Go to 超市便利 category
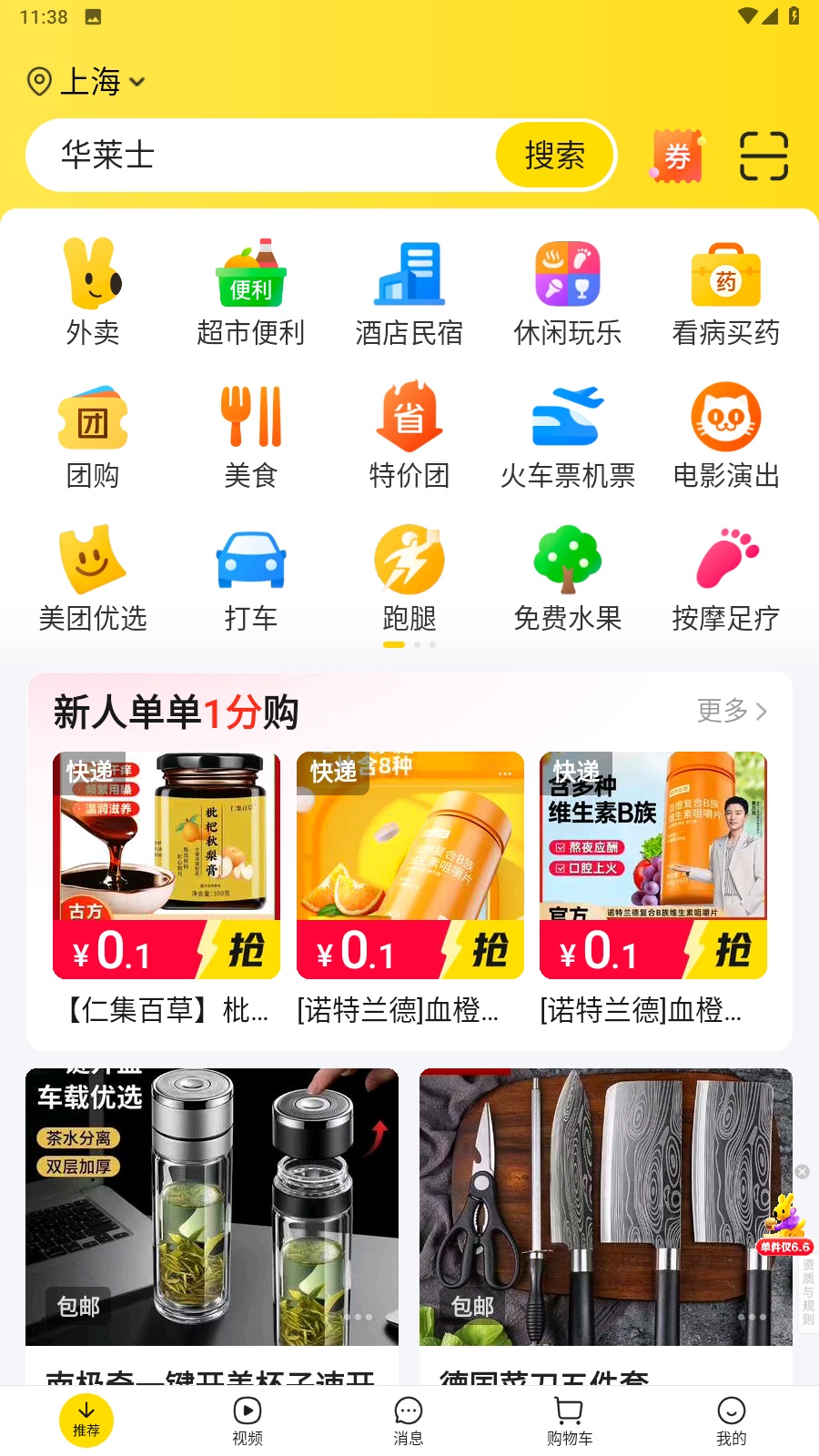819x1456 pixels. point(251,293)
